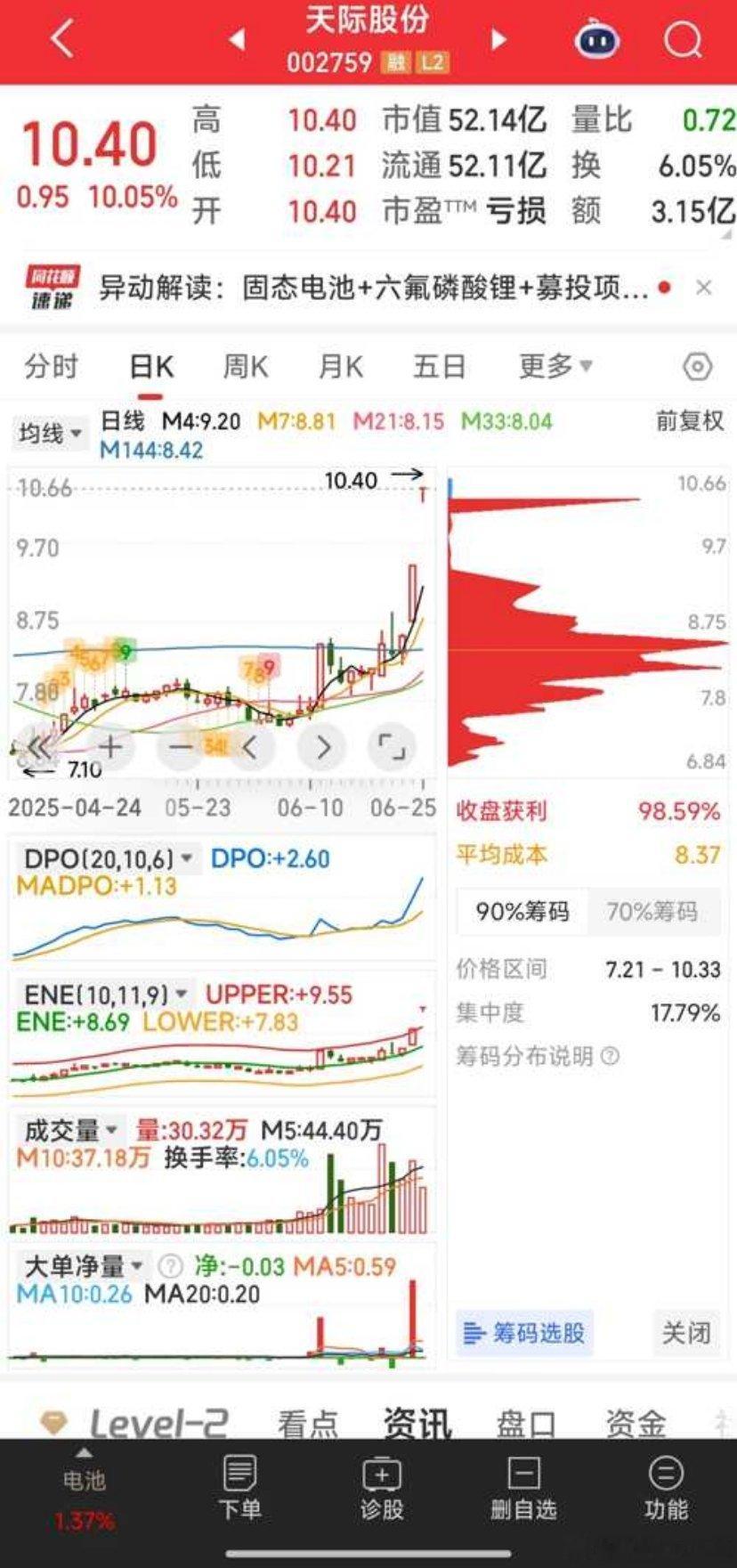Switch to the 周K tab
Screen dimensions: 737x1568
(x=245, y=366)
